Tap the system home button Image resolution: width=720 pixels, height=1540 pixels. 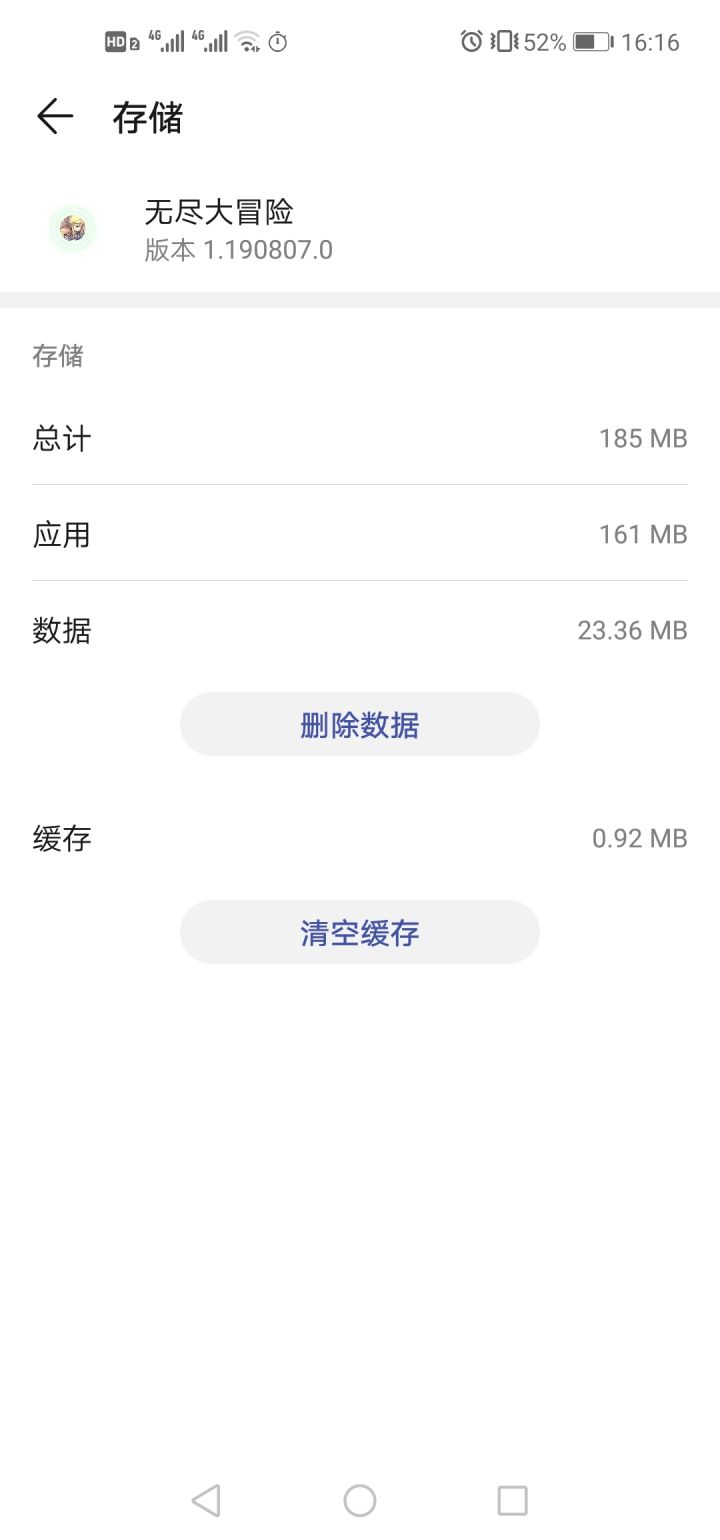360,1500
